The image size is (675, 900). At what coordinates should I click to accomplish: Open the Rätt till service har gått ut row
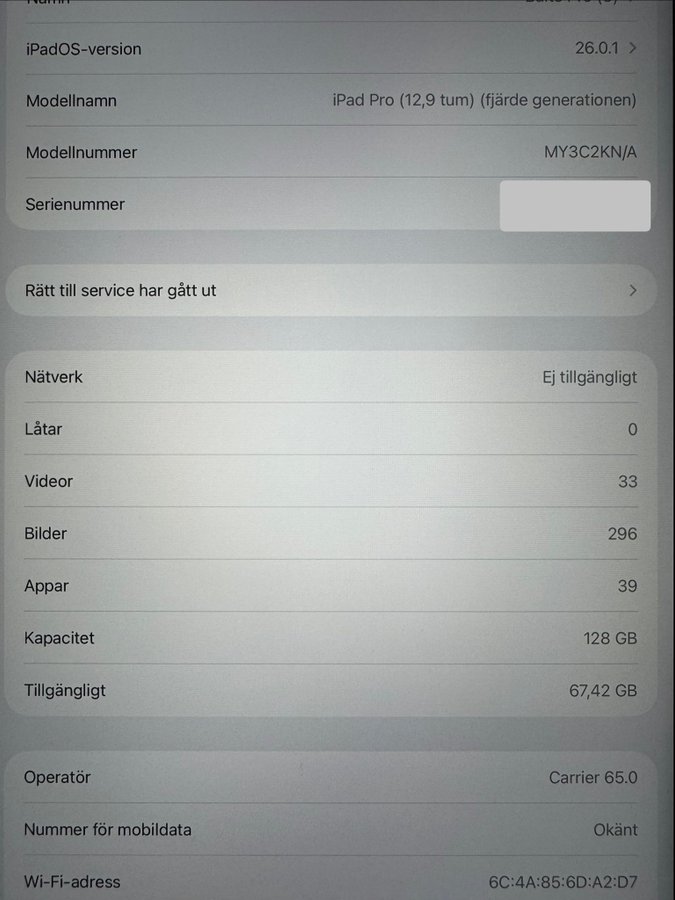coord(330,291)
